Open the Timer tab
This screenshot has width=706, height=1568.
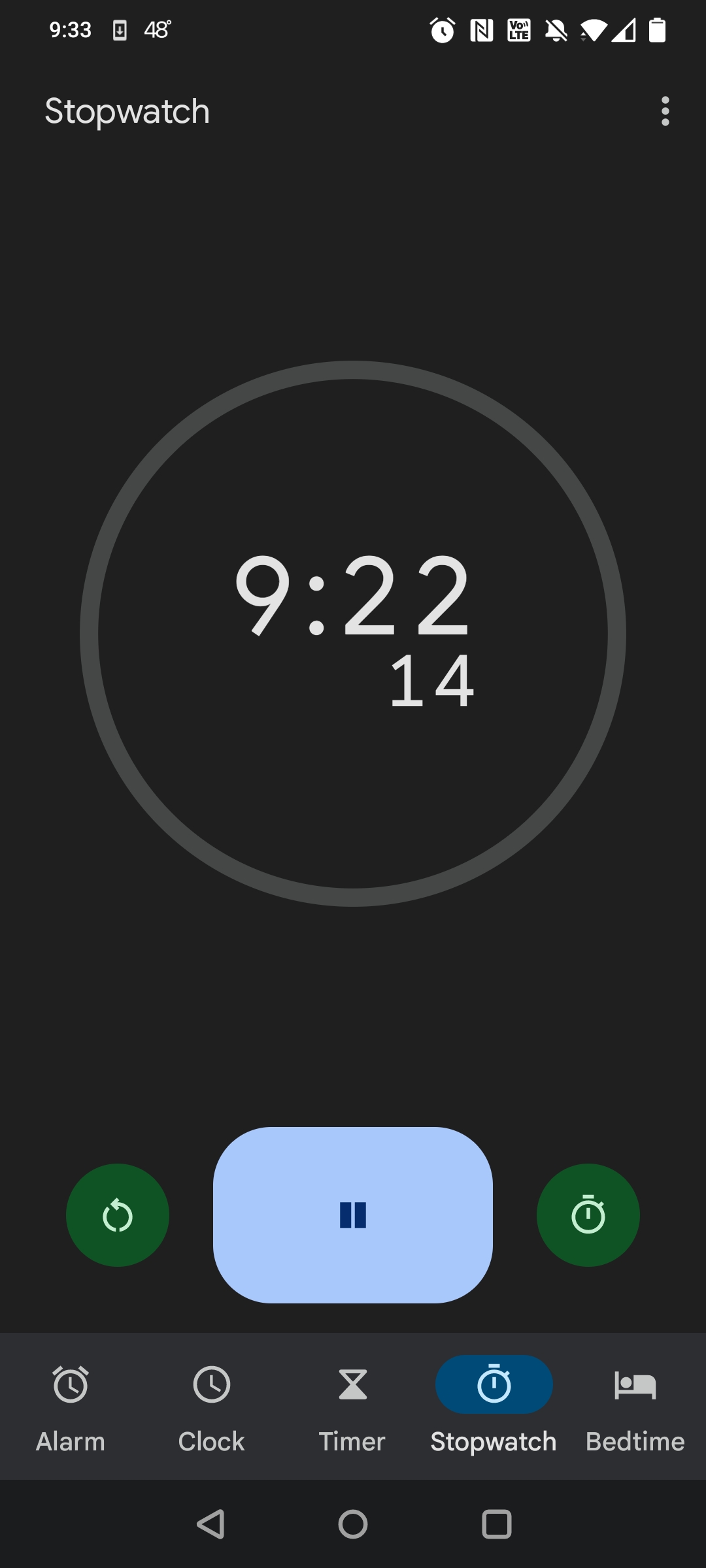click(353, 1406)
